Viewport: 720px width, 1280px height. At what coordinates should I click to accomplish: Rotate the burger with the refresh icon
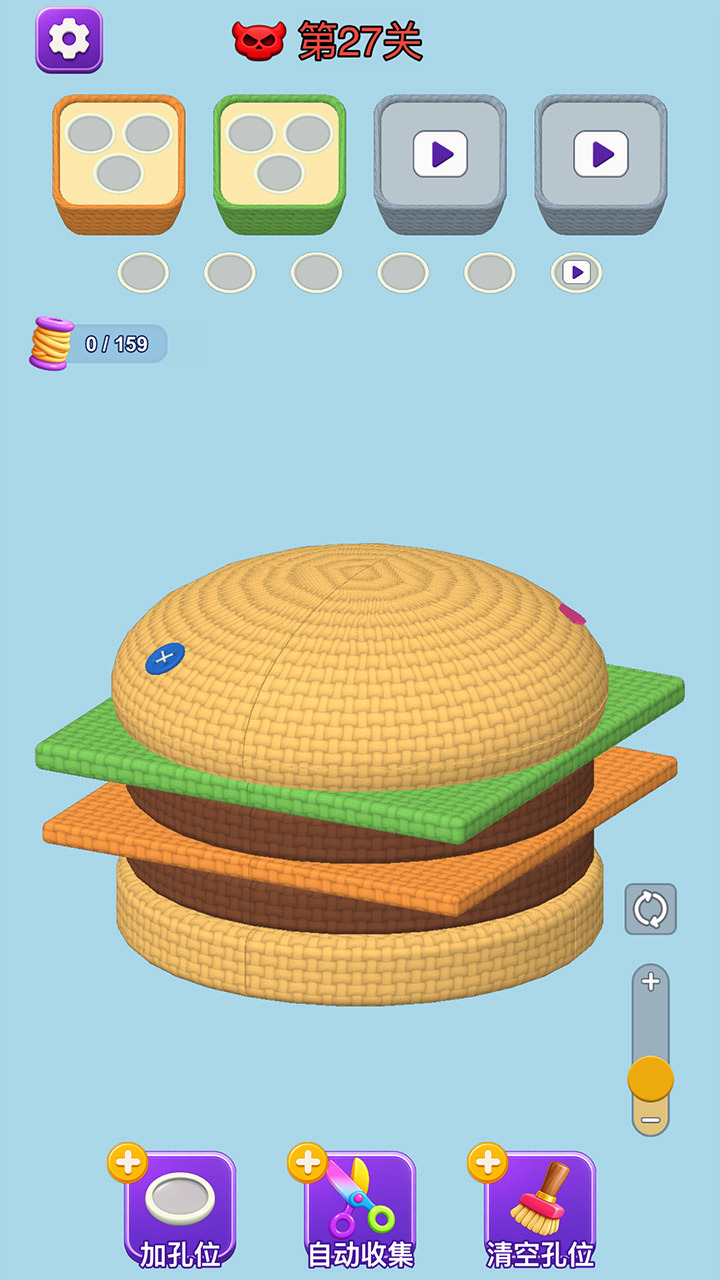pos(651,909)
